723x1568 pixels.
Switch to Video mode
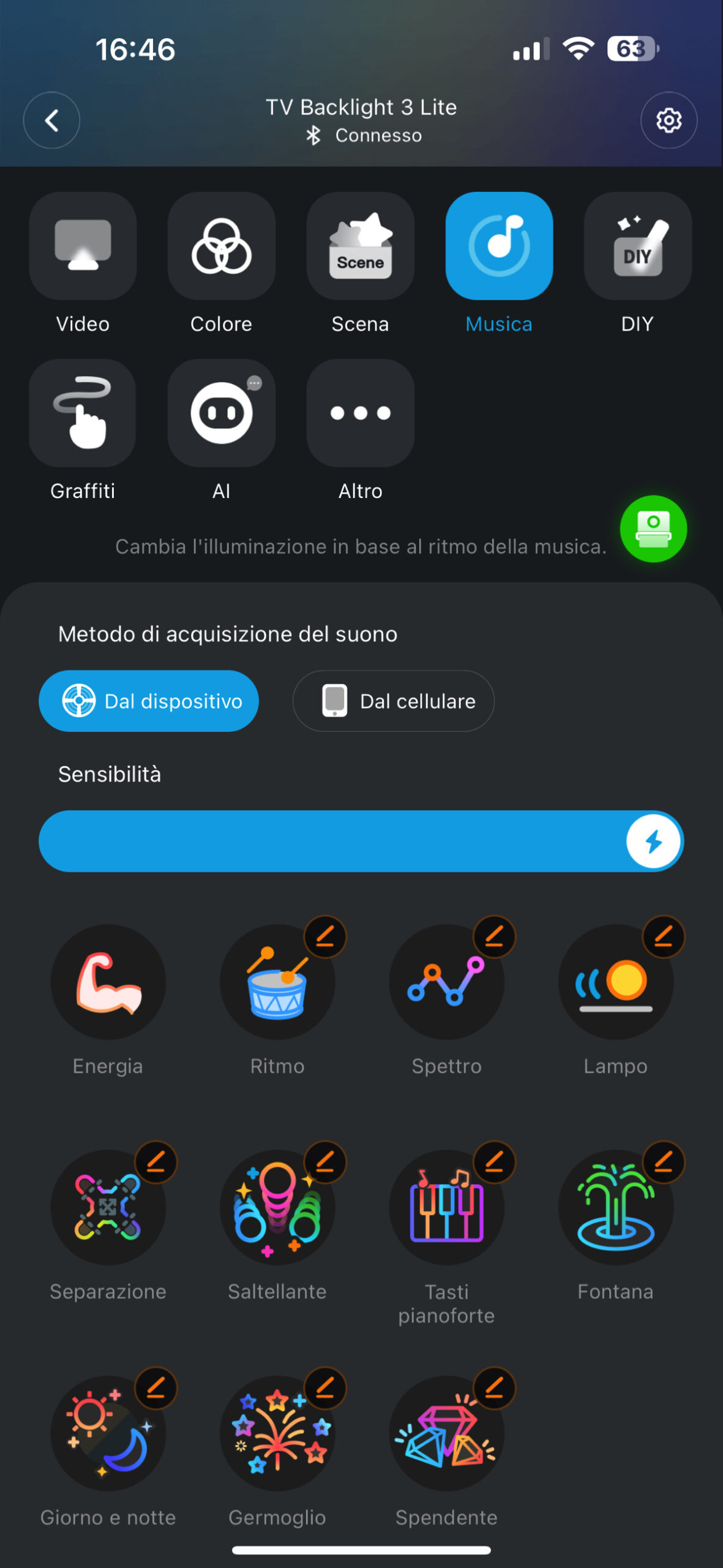83,246
